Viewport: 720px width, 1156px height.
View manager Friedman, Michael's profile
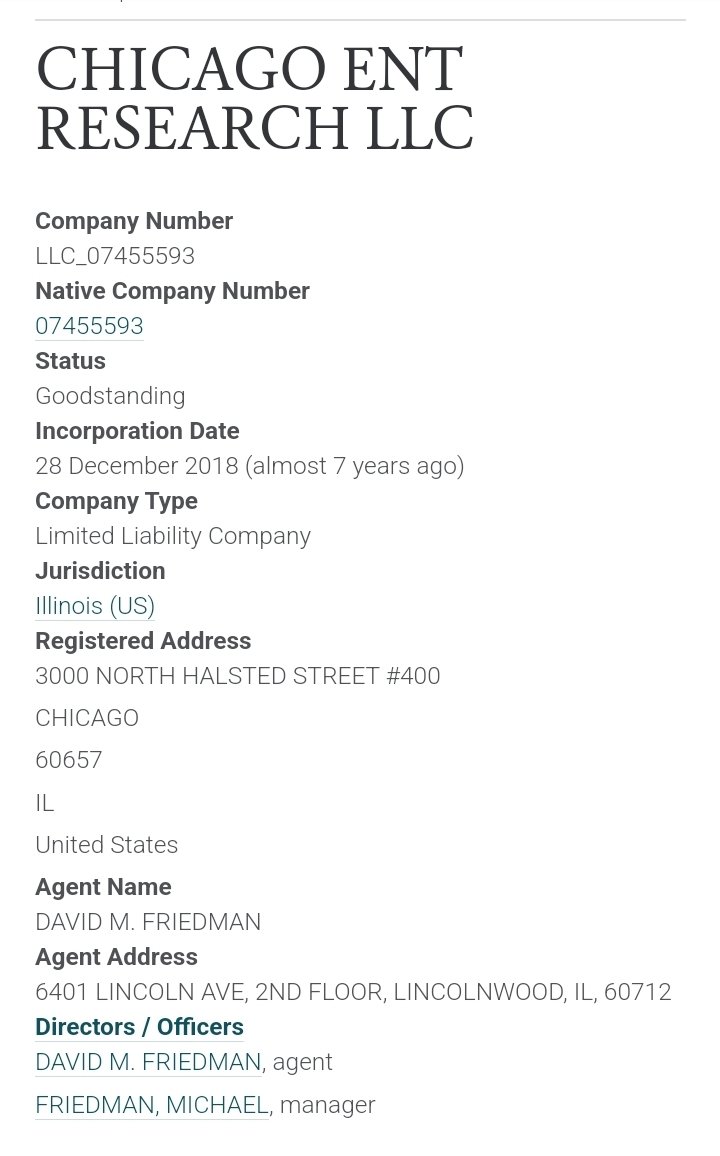click(152, 1105)
